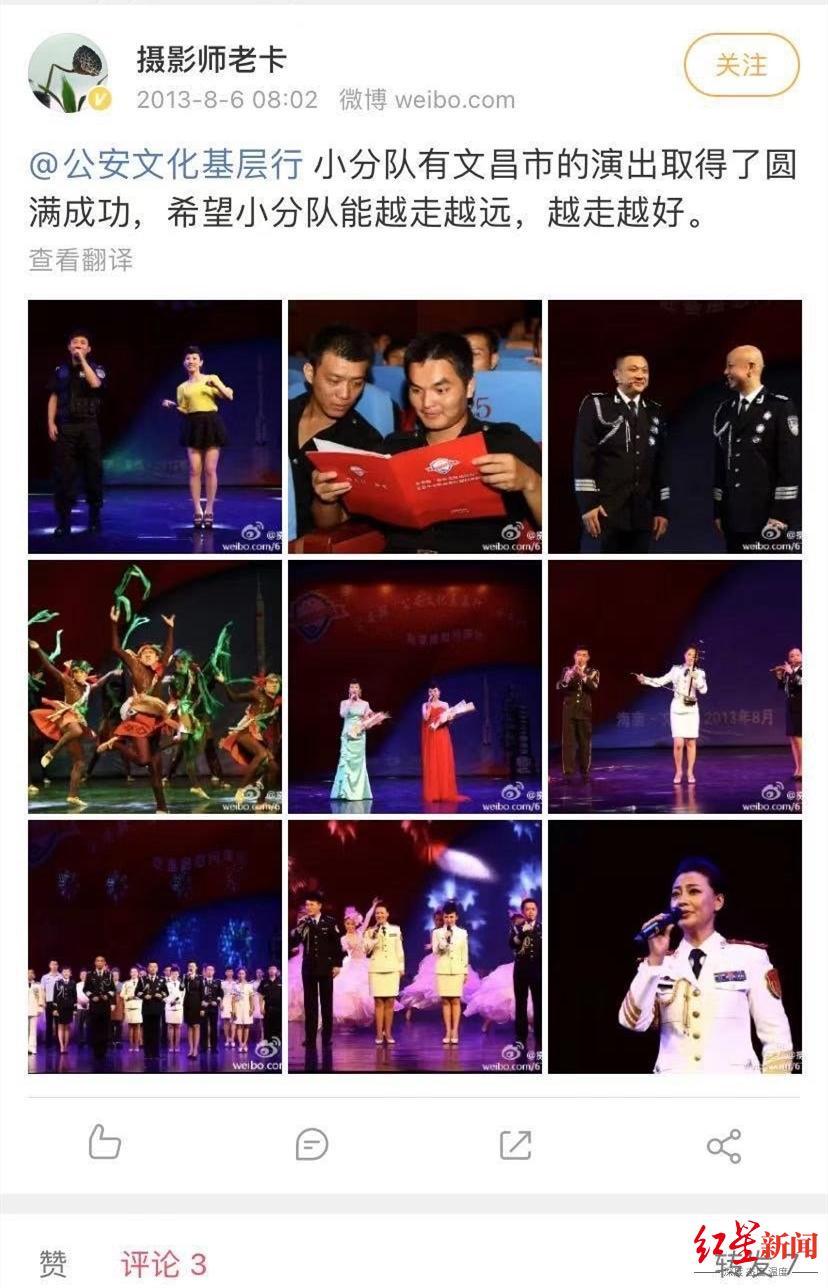View photo of men reading red booklet
Image resolution: width=828 pixels, height=1288 pixels.
click(x=415, y=427)
